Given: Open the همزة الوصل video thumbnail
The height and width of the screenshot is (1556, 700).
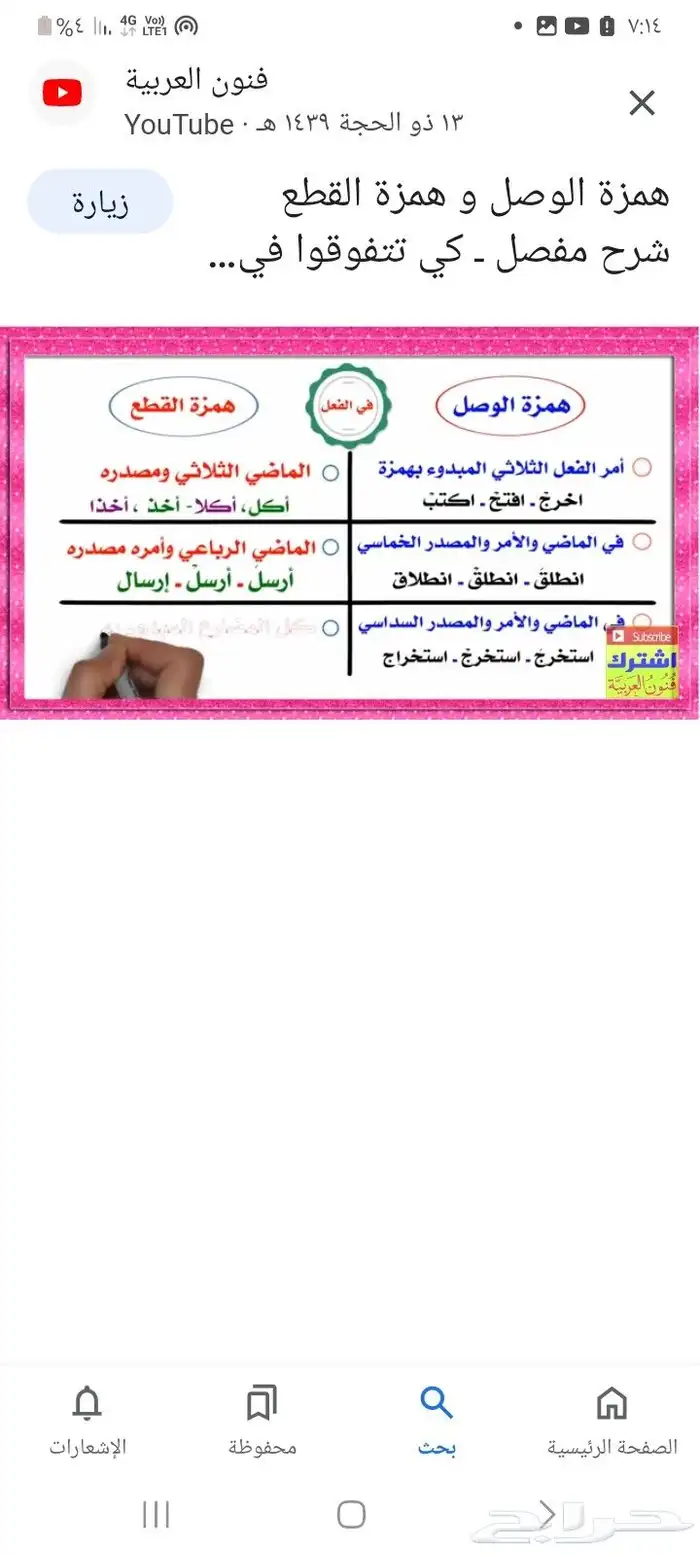Looking at the screenshot, I should pos(350,522).
